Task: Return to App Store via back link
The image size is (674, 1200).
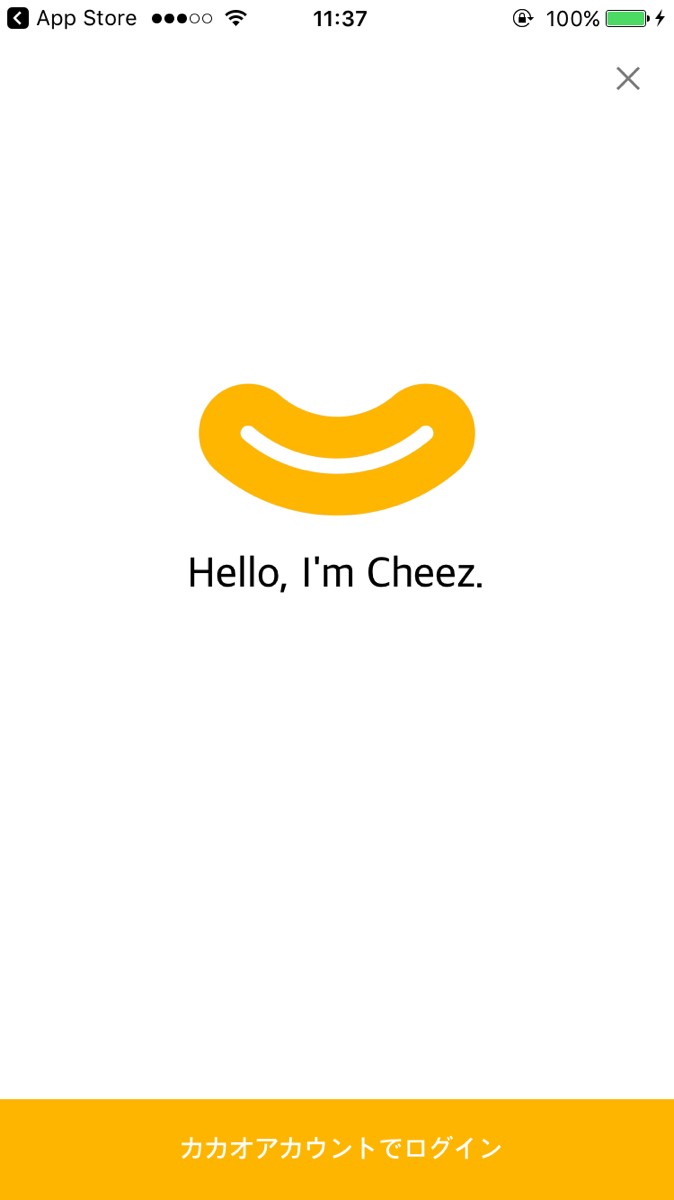Action: 72,18
